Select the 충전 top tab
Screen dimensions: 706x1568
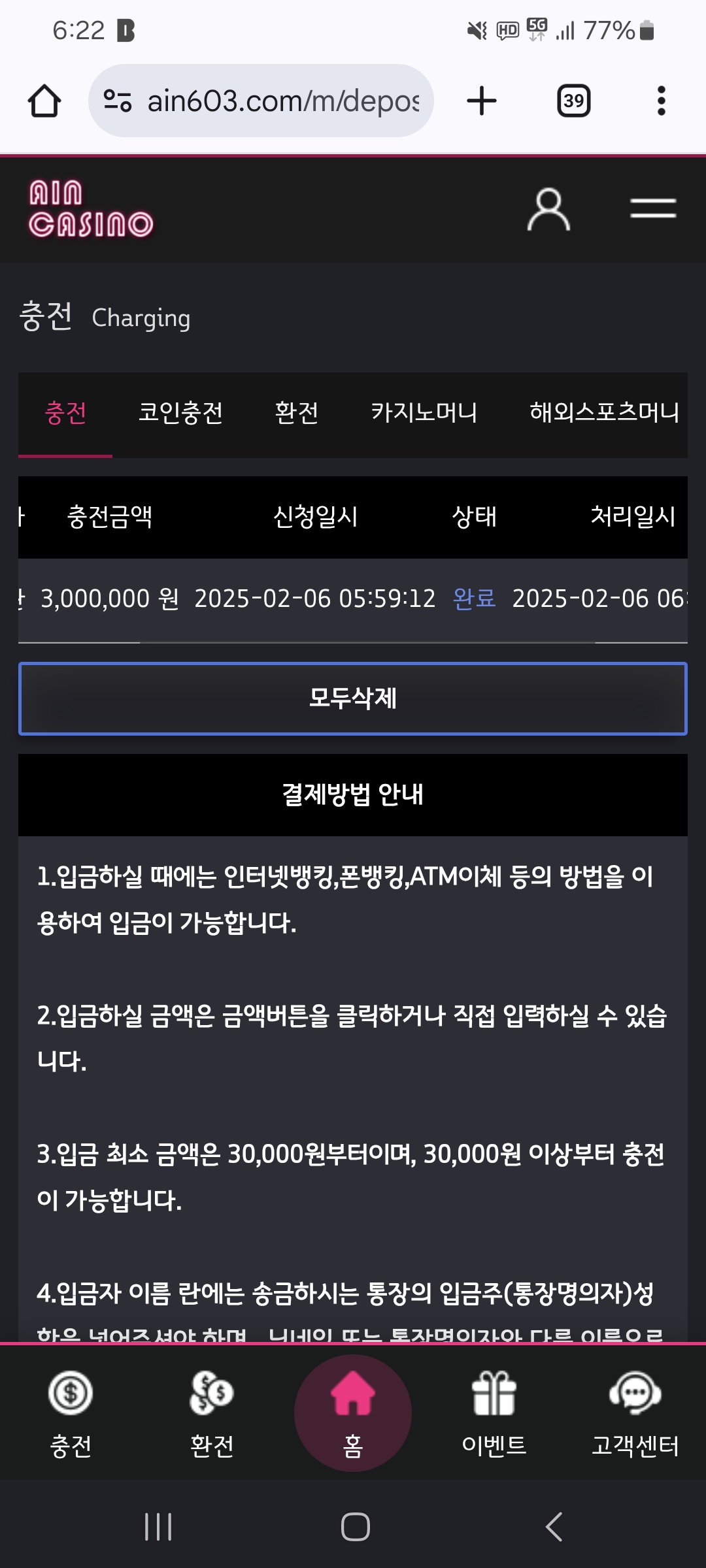(x=65, y=413)
